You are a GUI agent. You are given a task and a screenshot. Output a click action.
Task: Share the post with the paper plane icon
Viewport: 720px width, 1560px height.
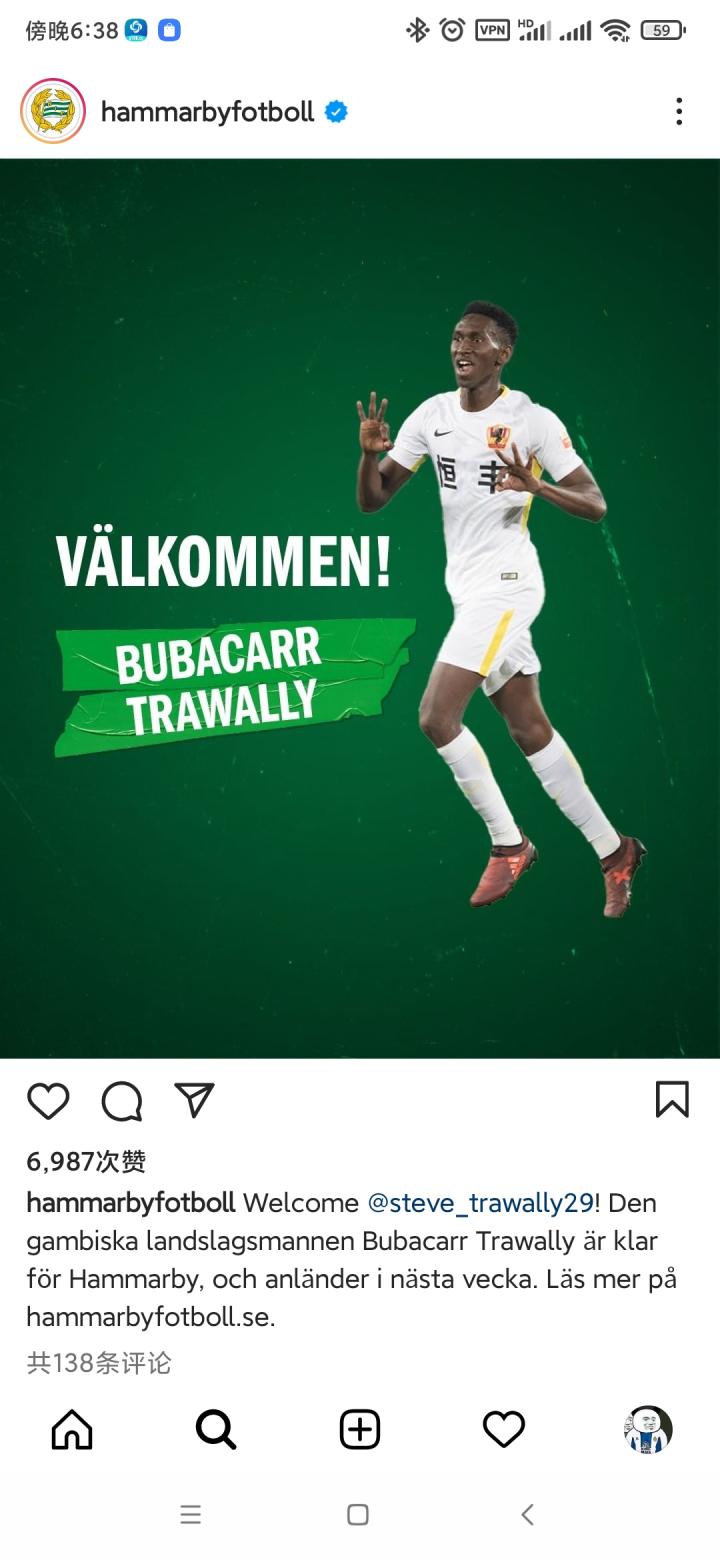[x=195, y=1099]
